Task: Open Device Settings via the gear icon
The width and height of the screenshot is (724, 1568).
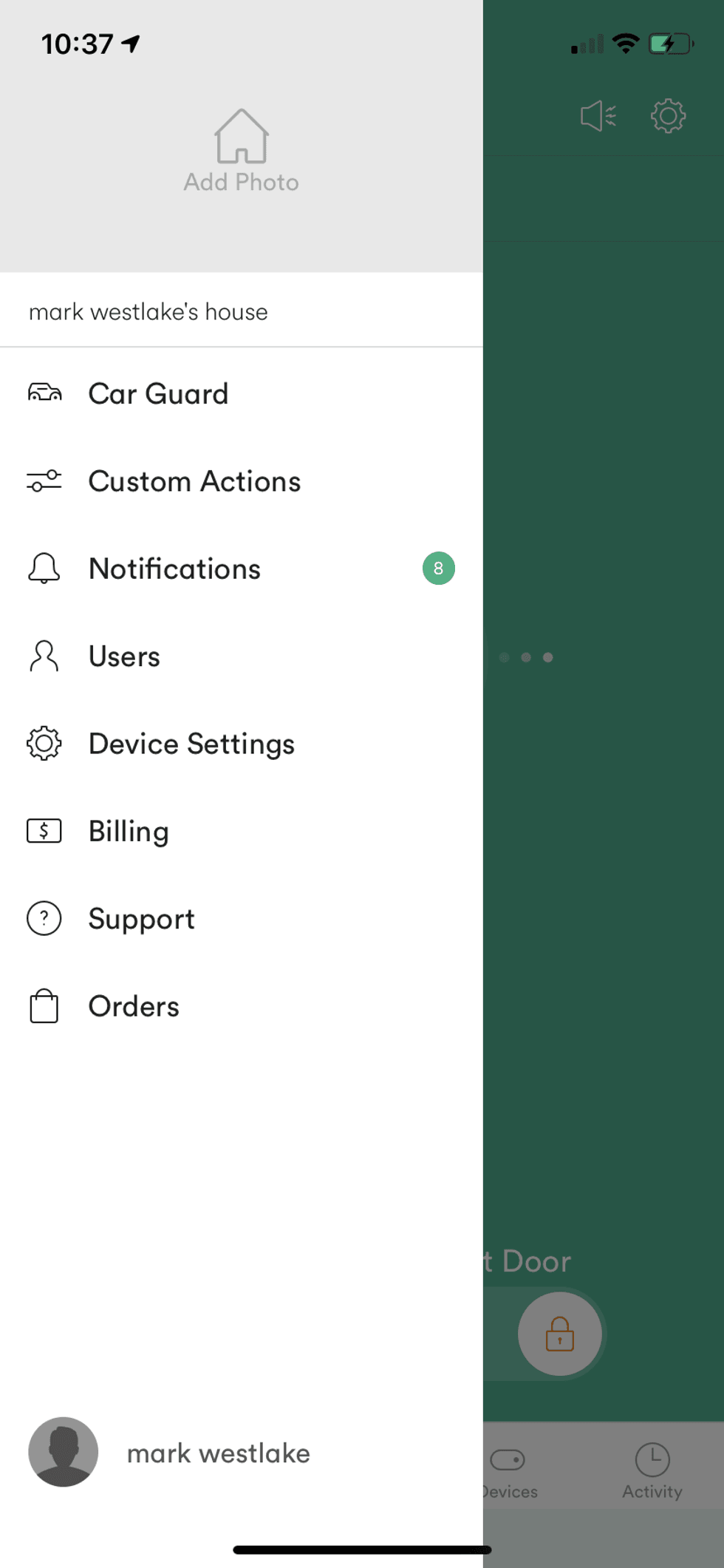Action: (44, 744)
